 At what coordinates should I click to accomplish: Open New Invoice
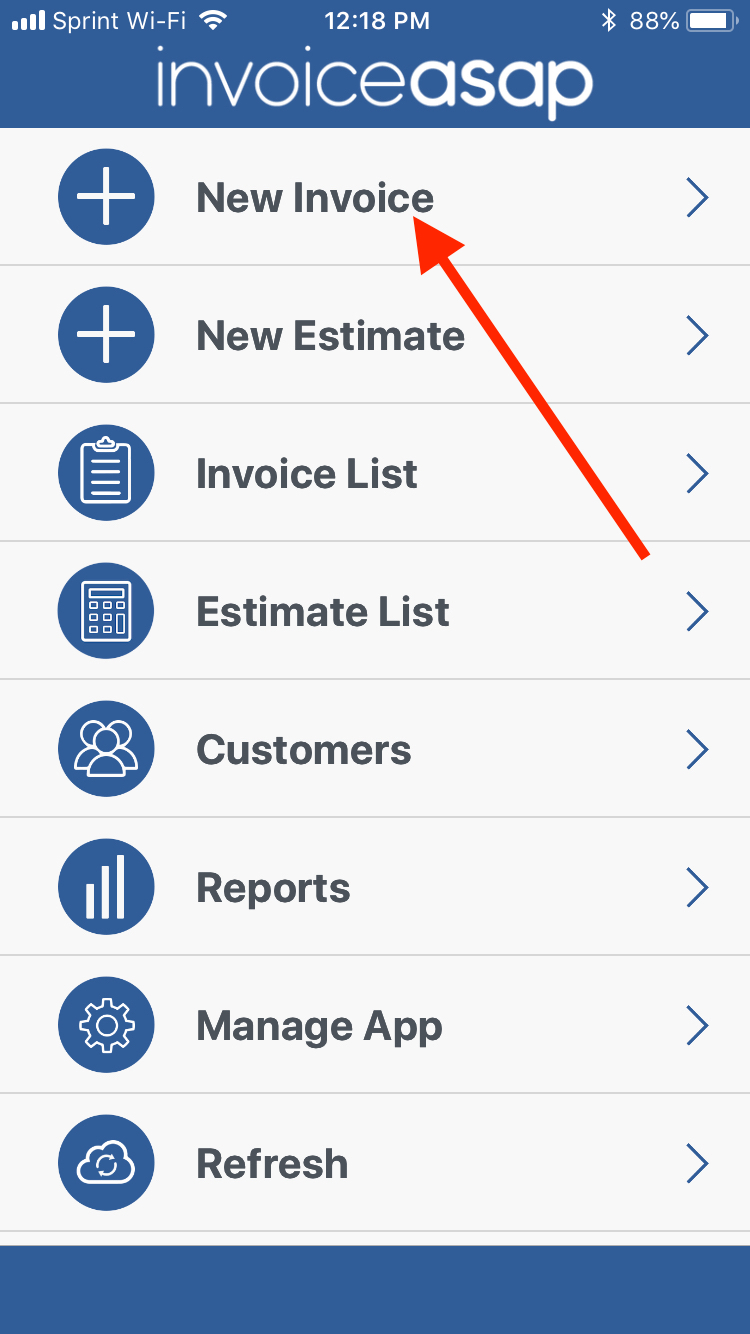point(315,197)
